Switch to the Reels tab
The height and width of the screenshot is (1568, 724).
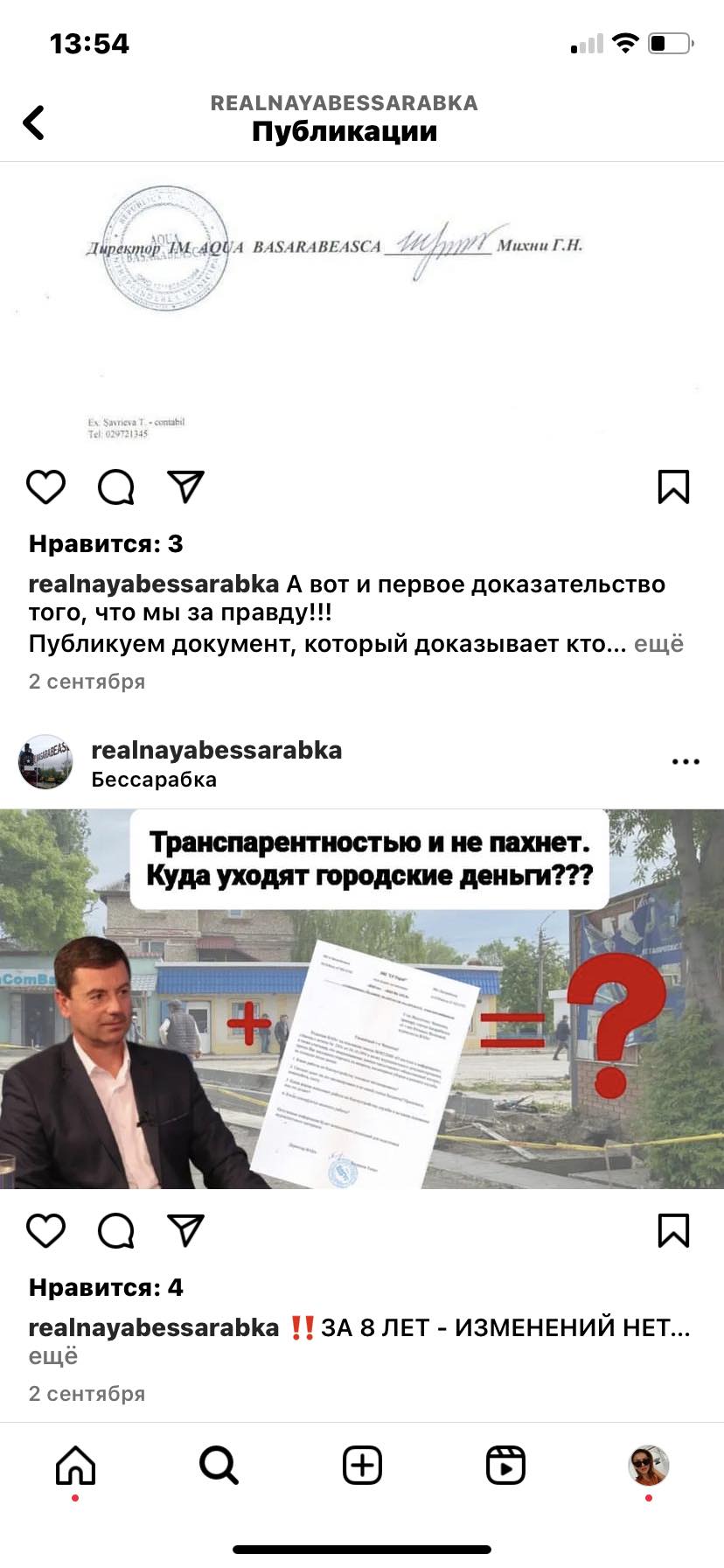coord(505,1465)
